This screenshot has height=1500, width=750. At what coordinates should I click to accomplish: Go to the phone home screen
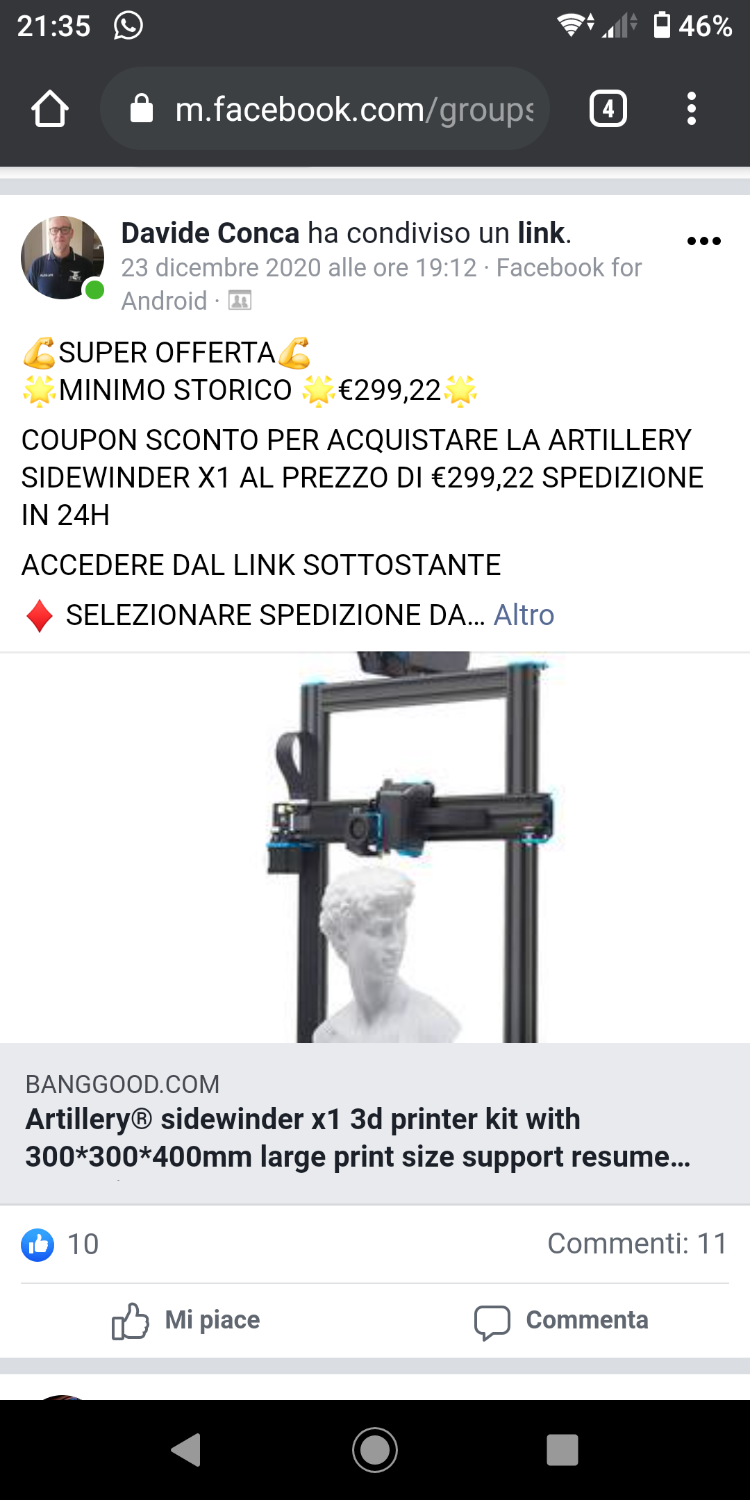(375, 1449)
